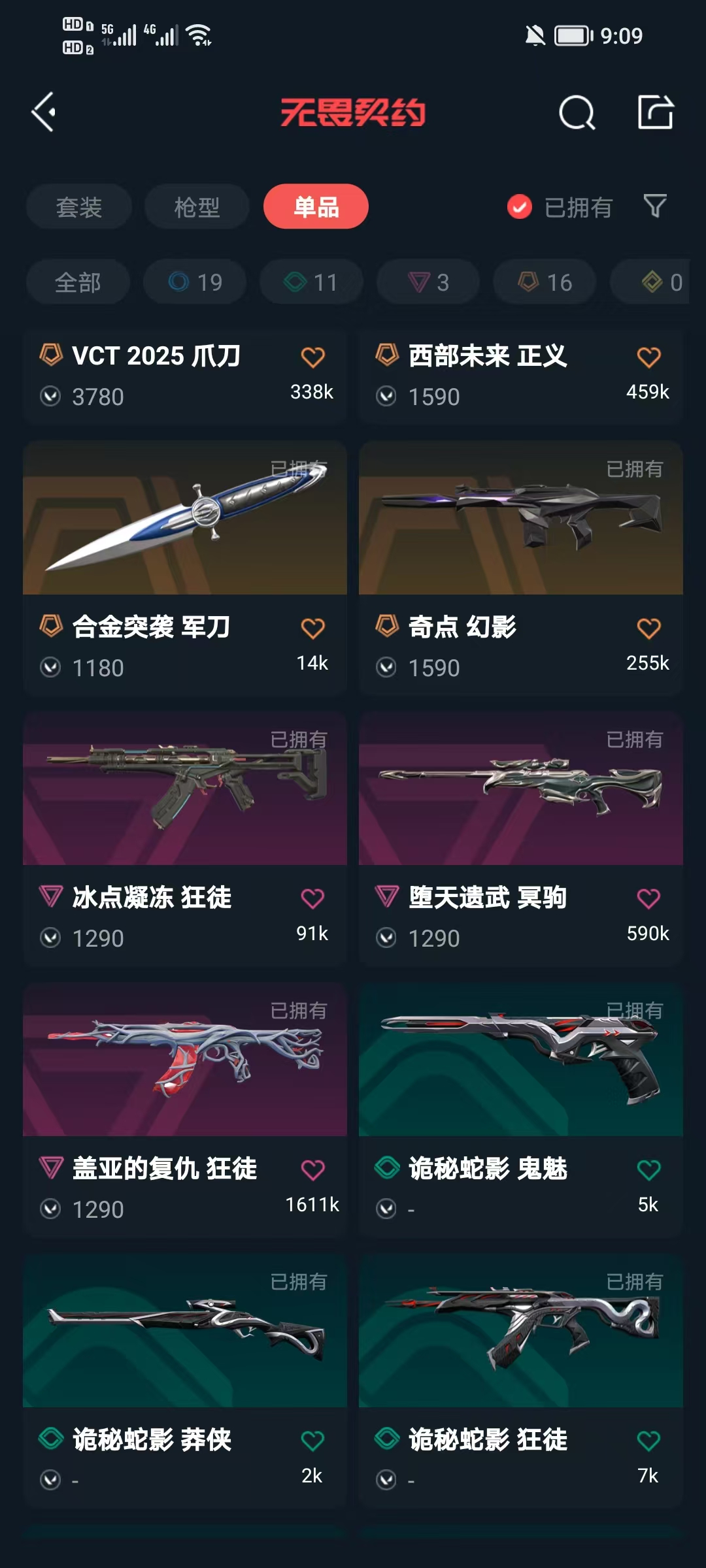
Task: Uncheck the 已拥有 owned filter
Action: pos(520,207)
